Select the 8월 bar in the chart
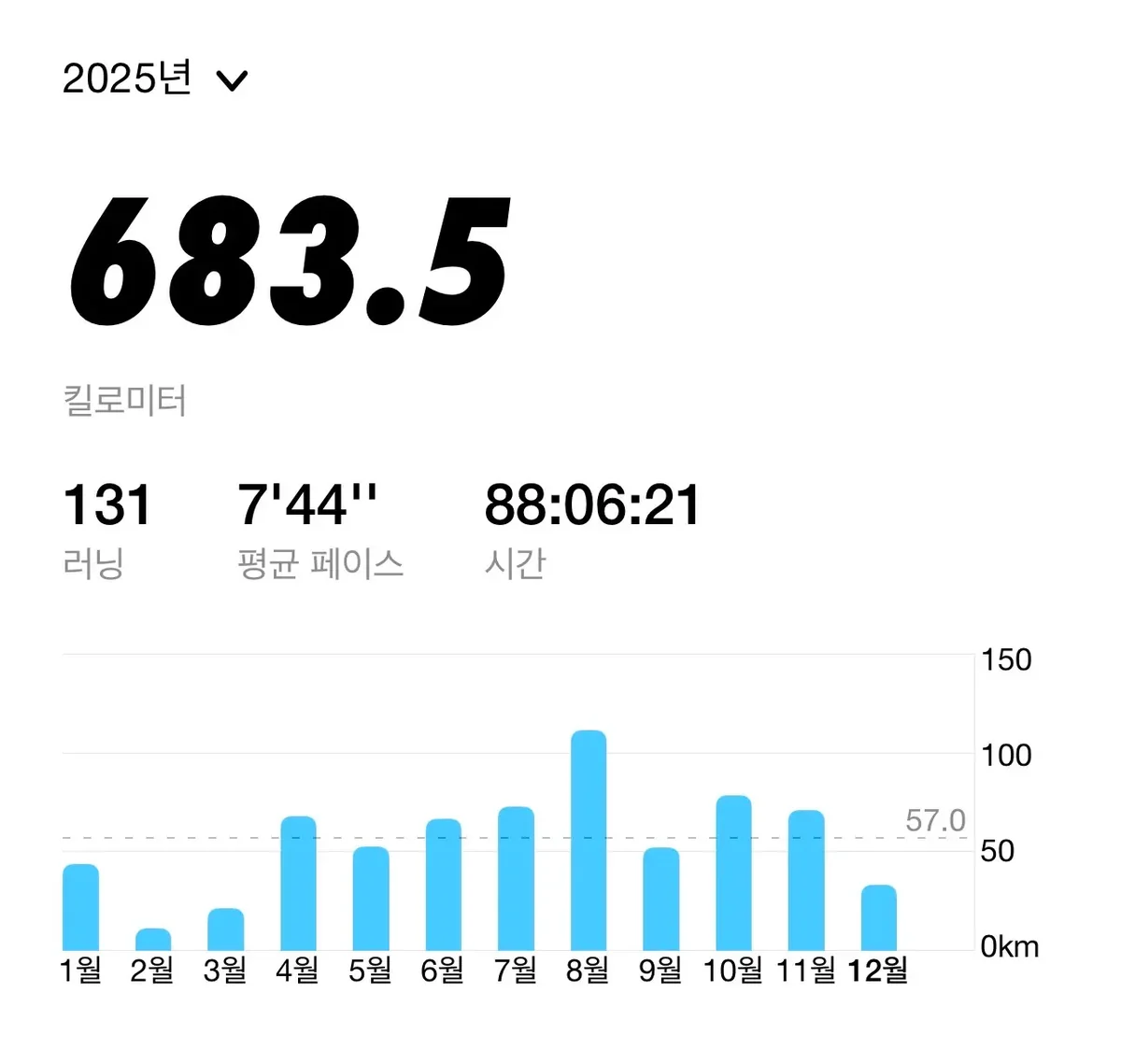1121x1064 pixels. tap(589, 841)
